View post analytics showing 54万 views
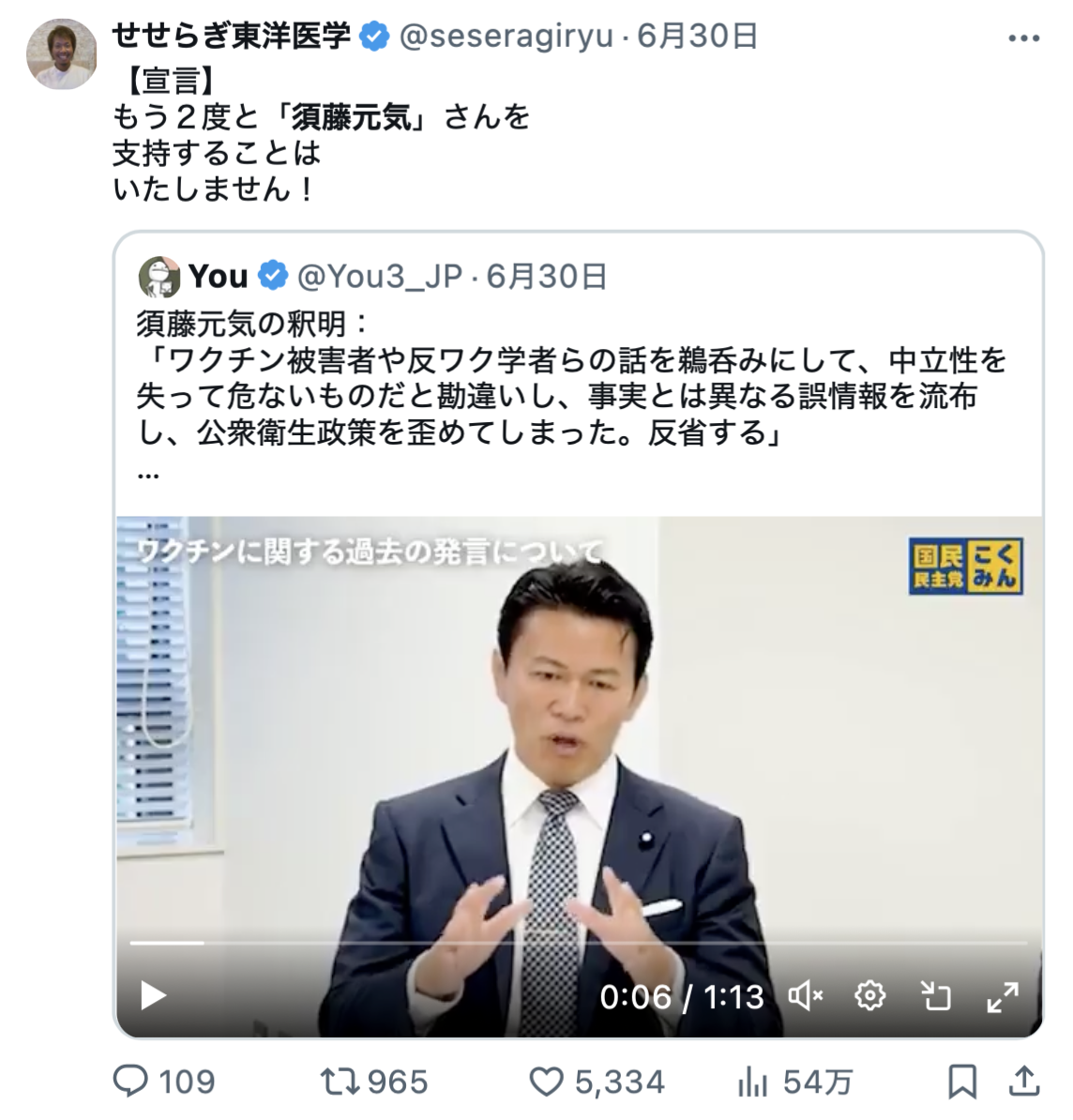The height and width of the screenshot is (1120, 1073). click(753, 1082)
